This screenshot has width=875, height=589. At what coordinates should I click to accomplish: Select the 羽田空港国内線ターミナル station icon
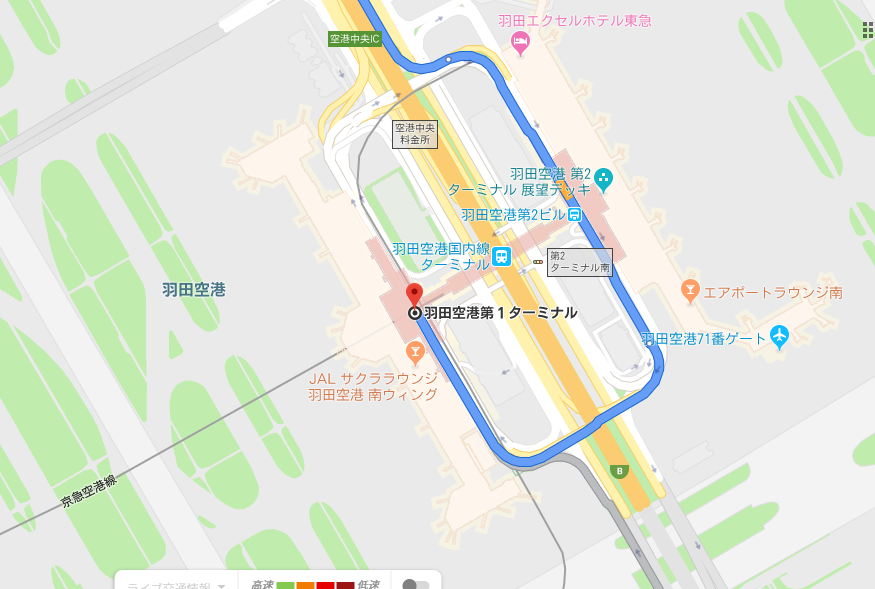click(501, 256)
